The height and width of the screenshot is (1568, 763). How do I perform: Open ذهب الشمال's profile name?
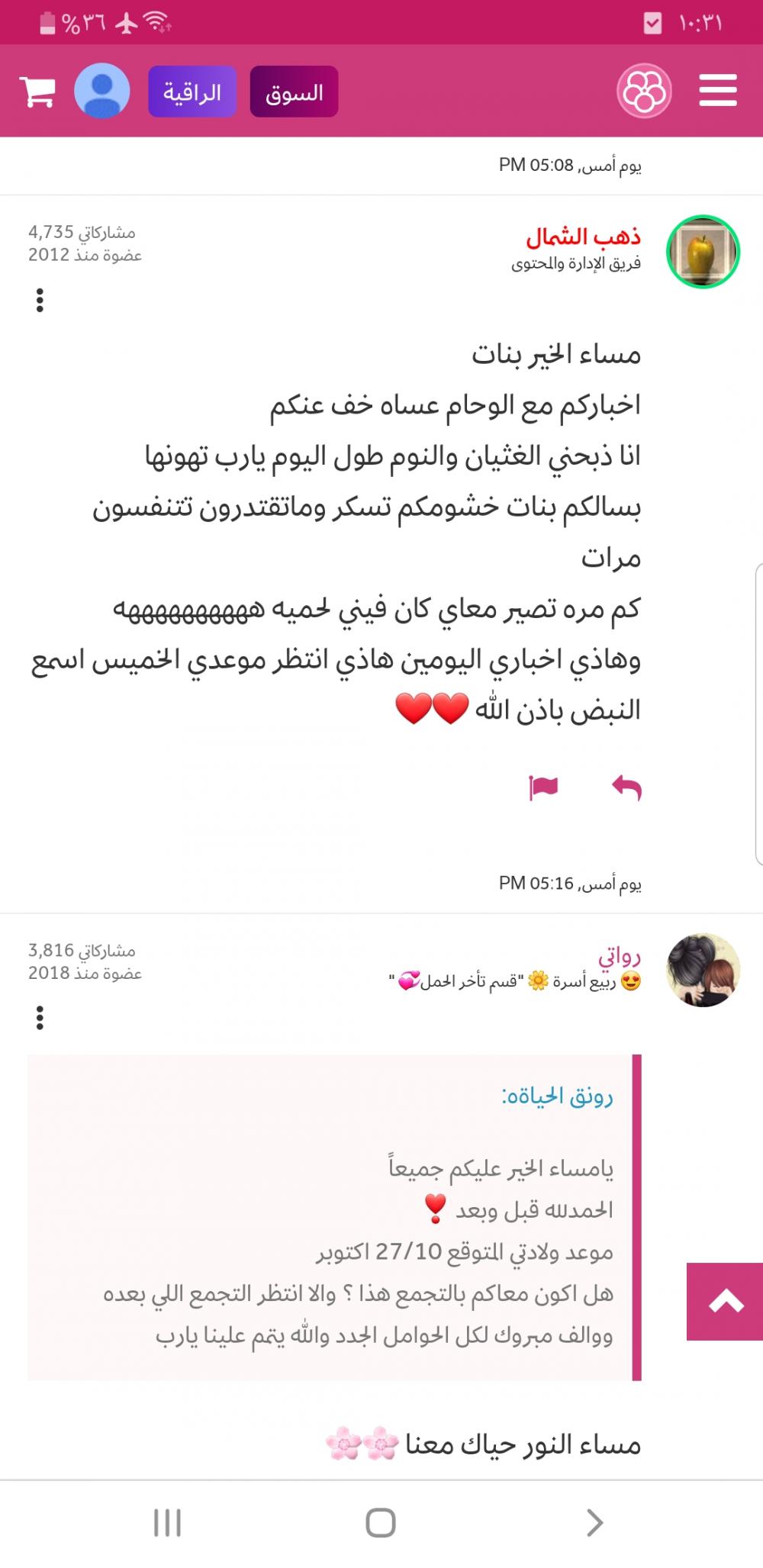click(x=583, y=237)
